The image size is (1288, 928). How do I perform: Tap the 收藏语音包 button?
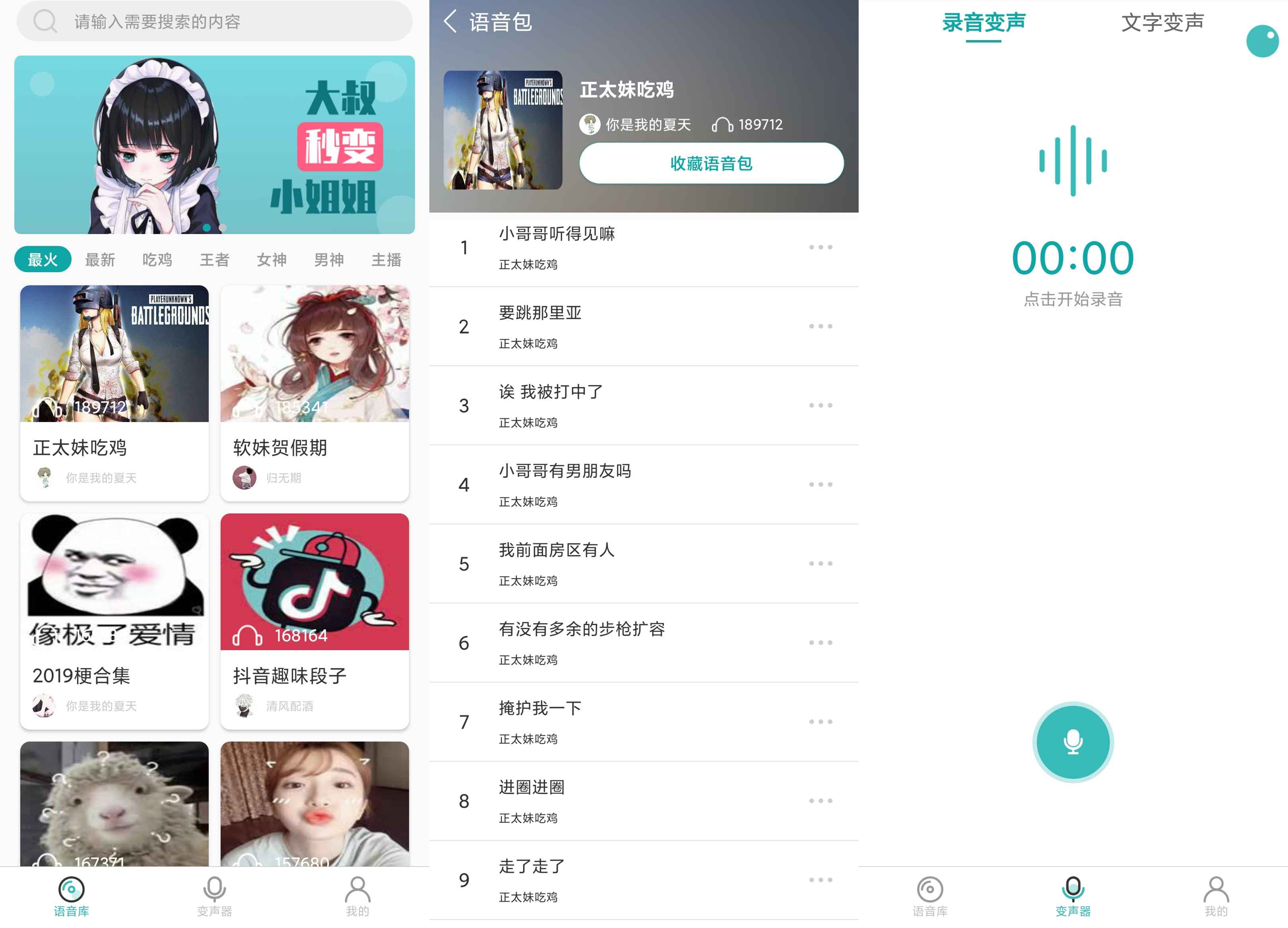tap(711, 164)
